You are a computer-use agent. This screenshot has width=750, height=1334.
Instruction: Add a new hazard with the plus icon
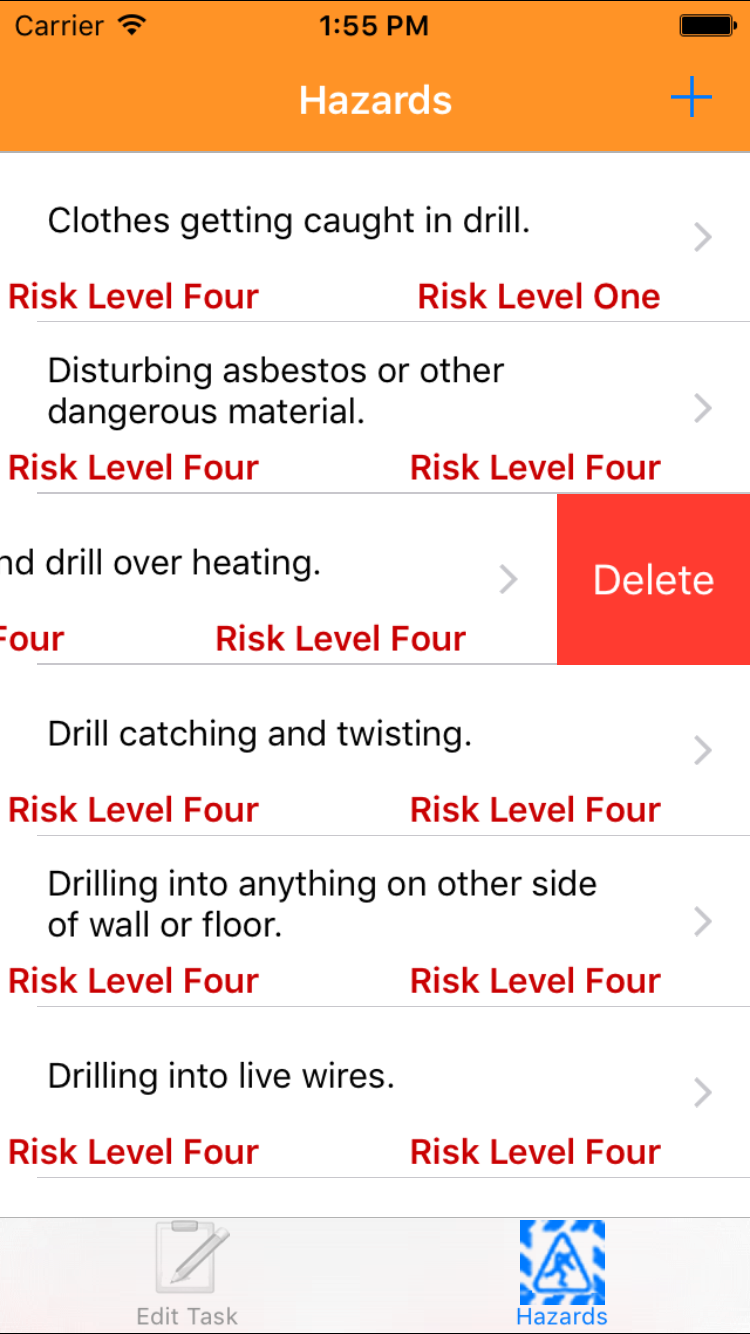(x=690, y=99)
